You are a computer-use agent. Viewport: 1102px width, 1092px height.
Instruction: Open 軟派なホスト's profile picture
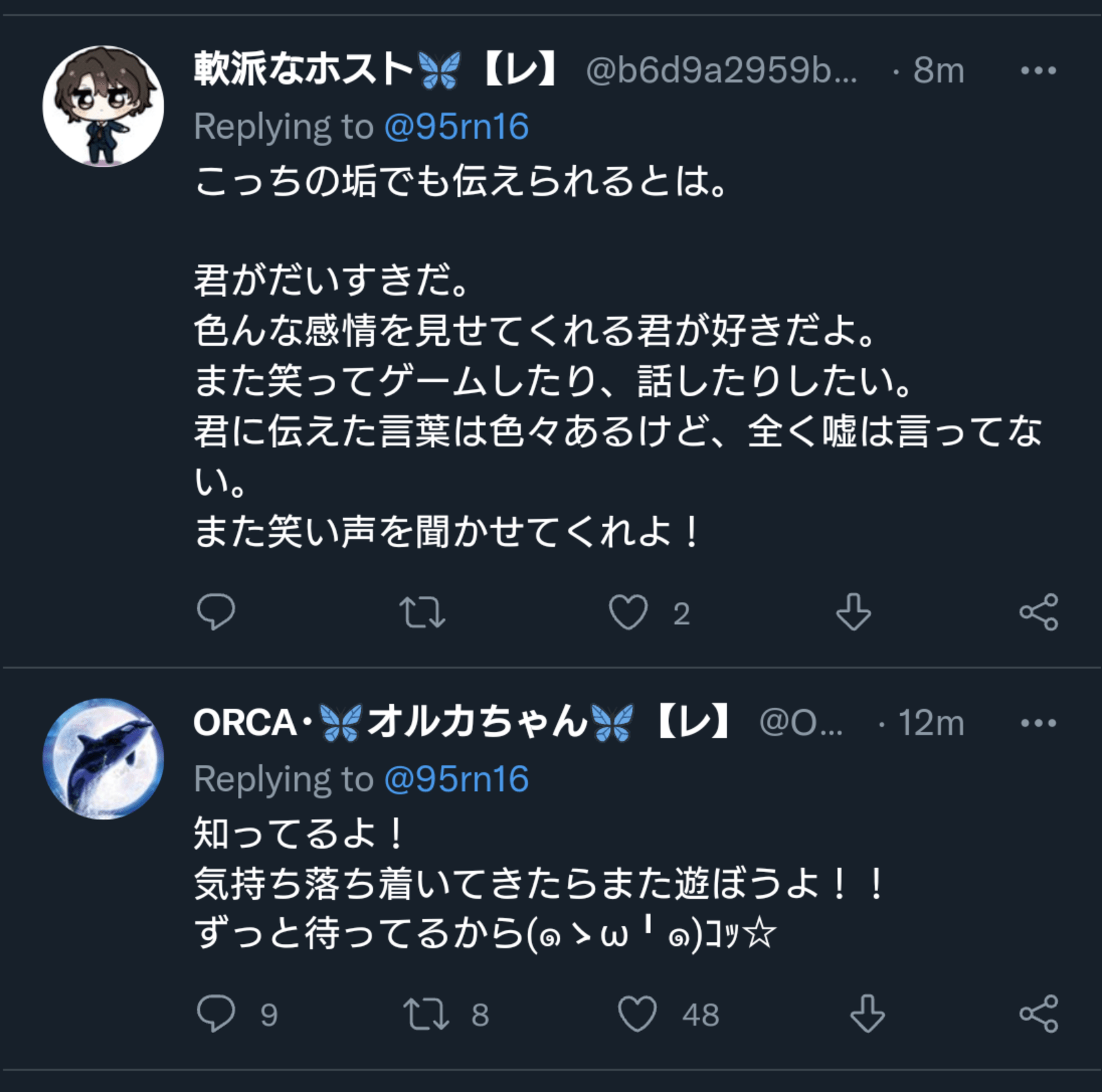103,105
